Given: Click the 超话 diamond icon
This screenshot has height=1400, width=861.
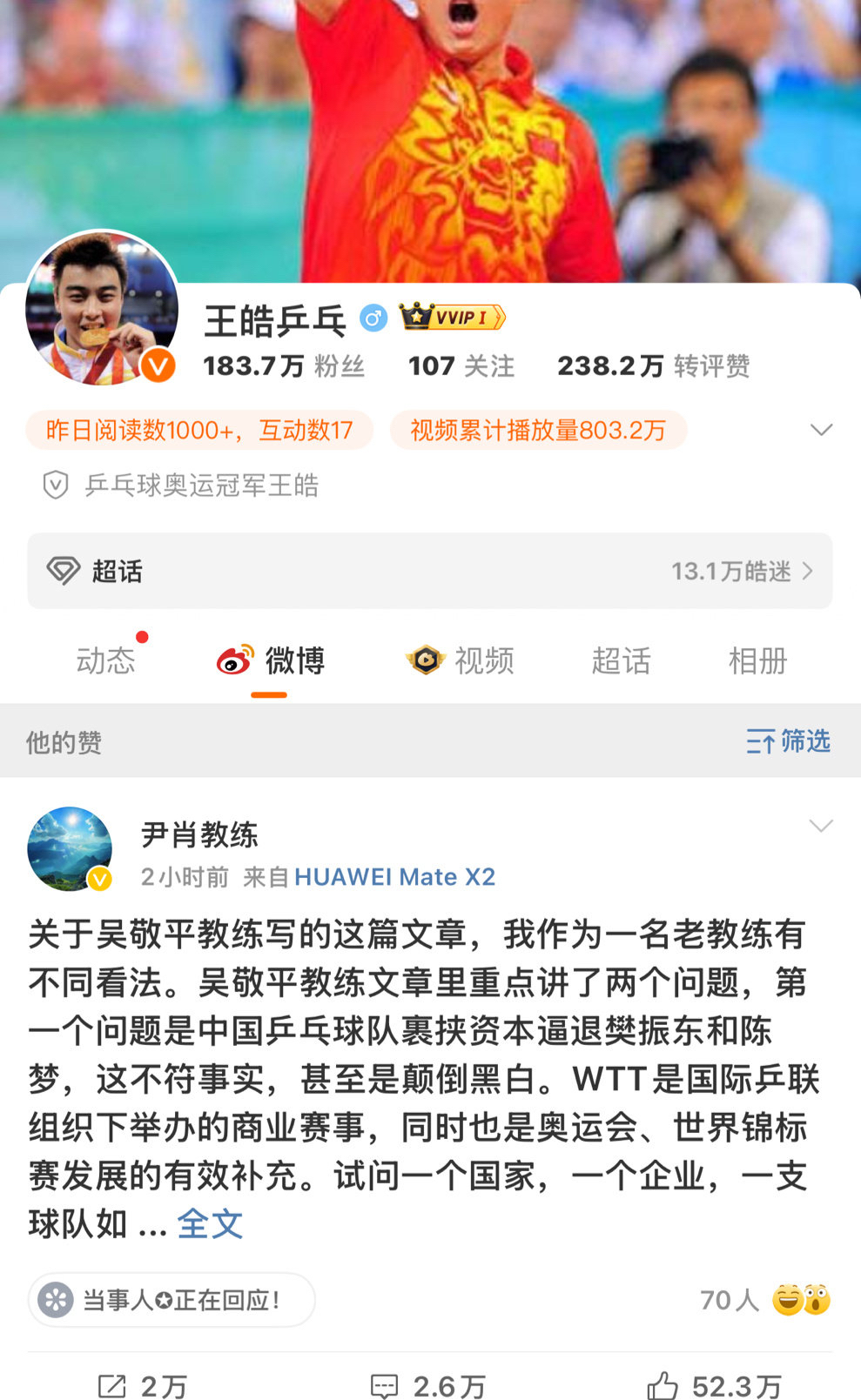Looking at the screenshot, I should tap(64, 572).
